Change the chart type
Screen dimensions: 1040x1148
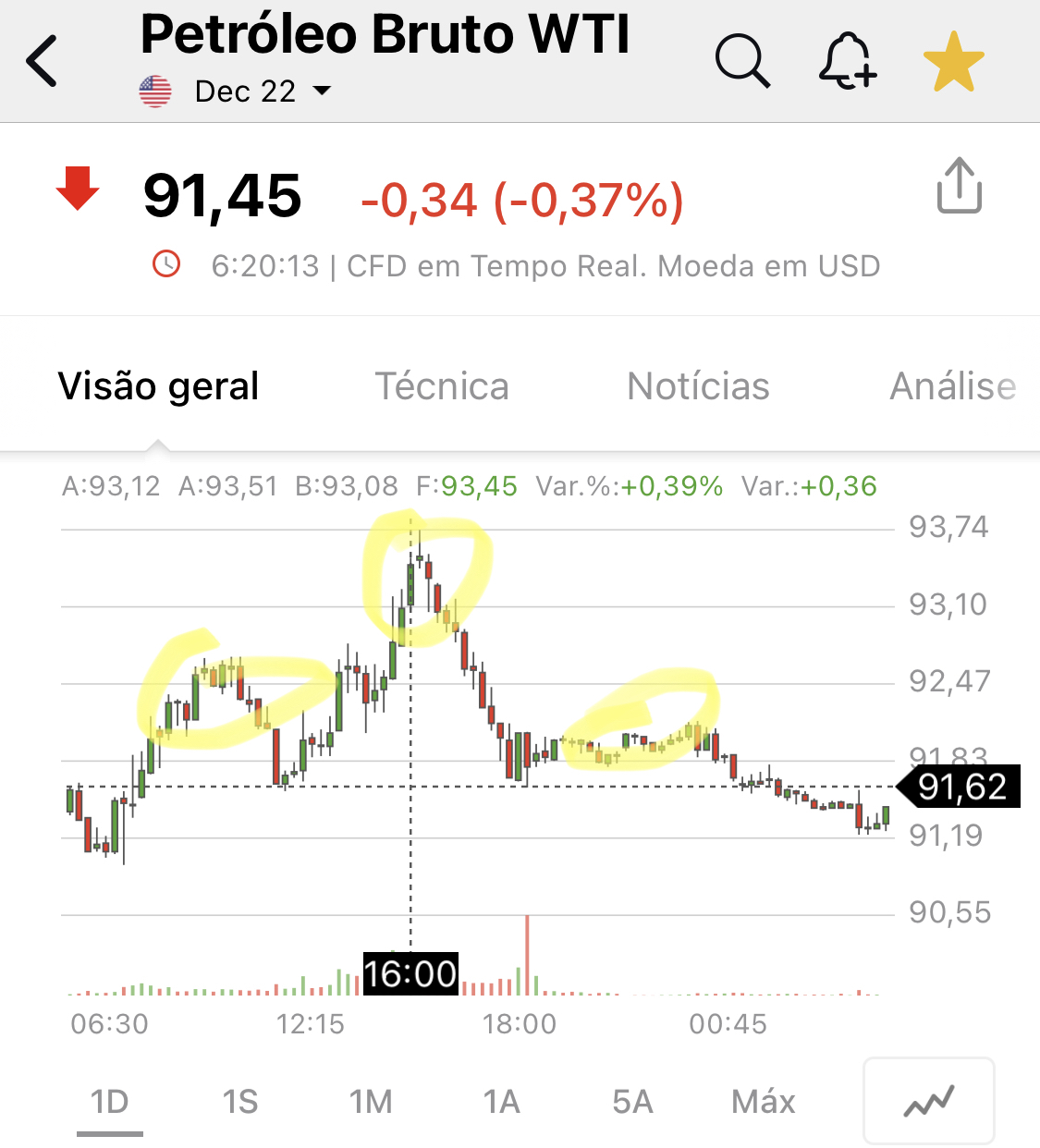coord(928,1101)
